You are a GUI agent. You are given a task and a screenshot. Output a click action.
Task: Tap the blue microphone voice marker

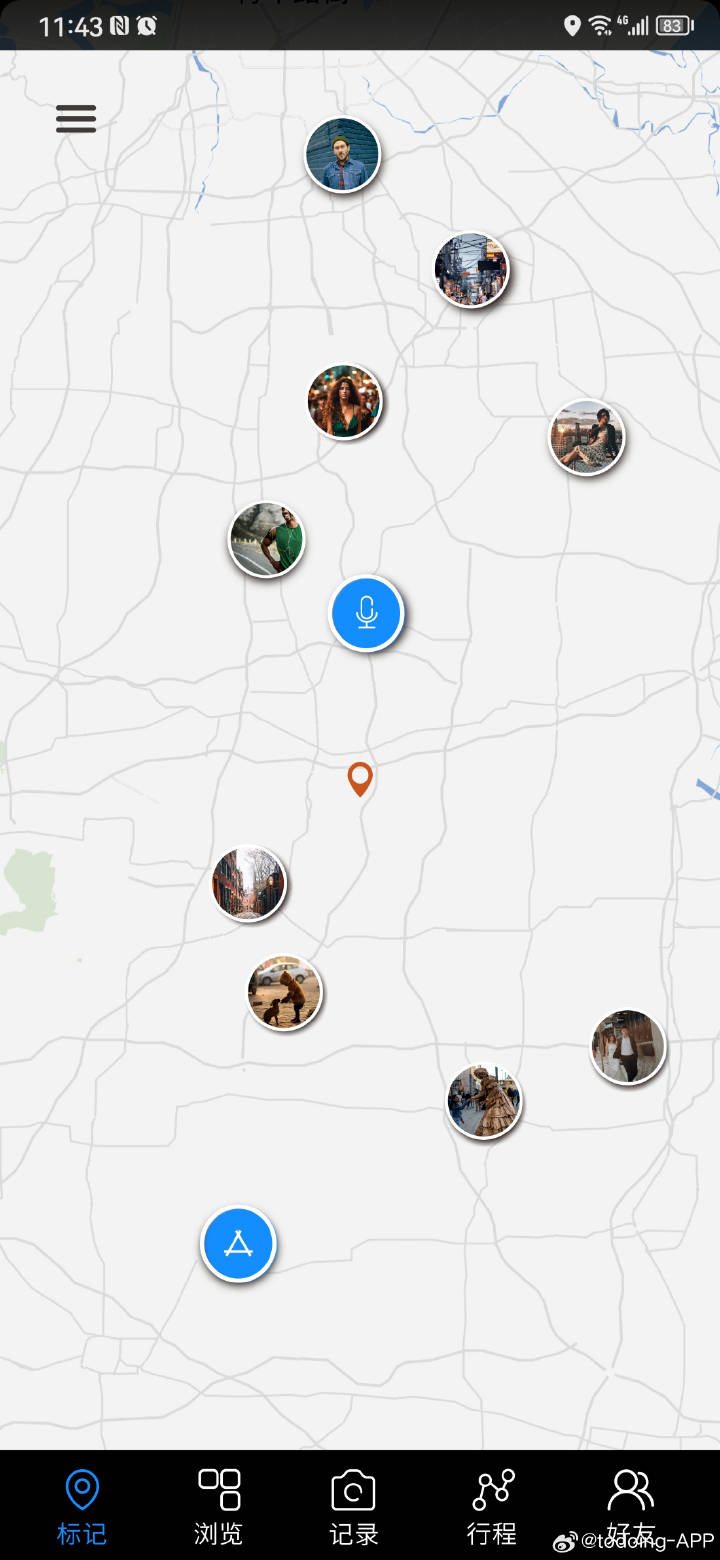point(367,613)
